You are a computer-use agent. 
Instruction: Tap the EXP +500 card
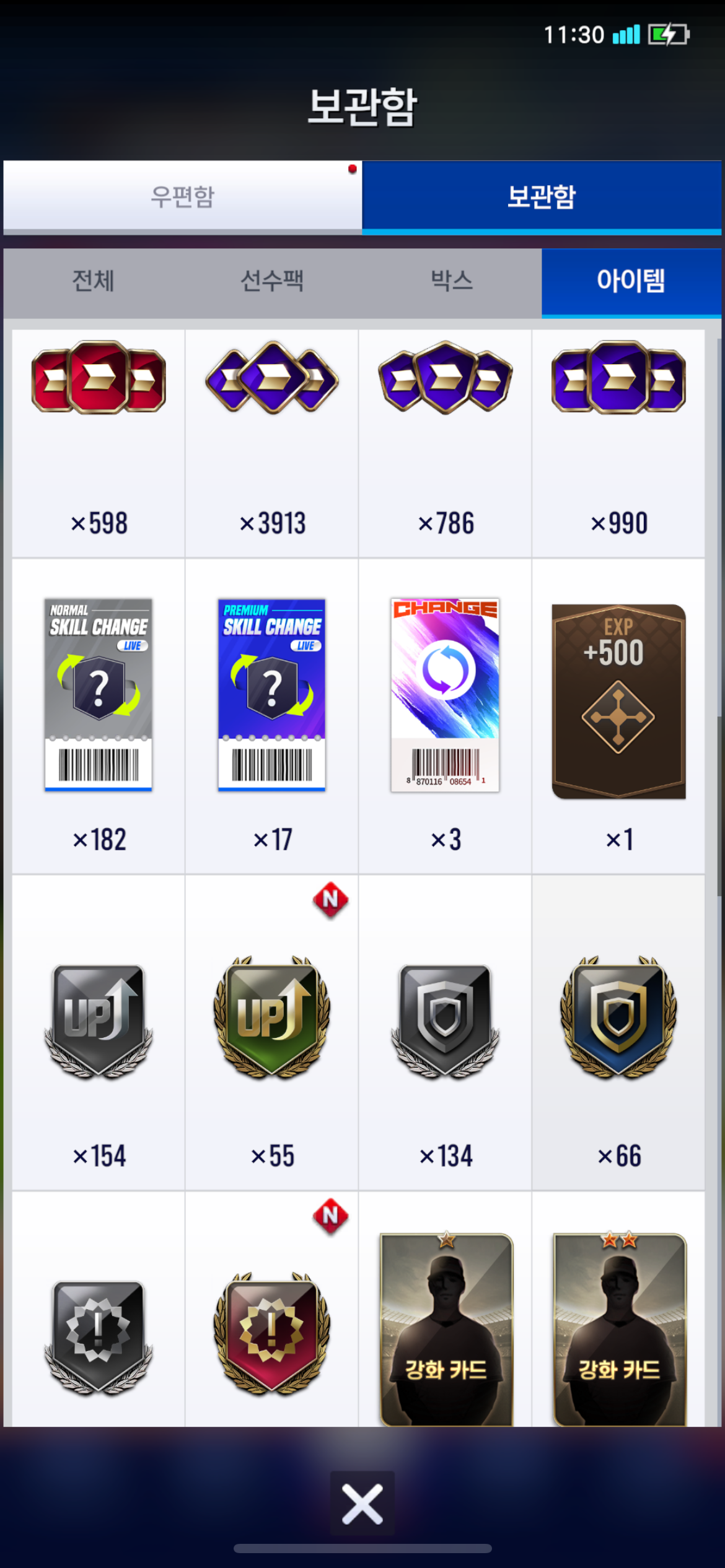[618, 716]
